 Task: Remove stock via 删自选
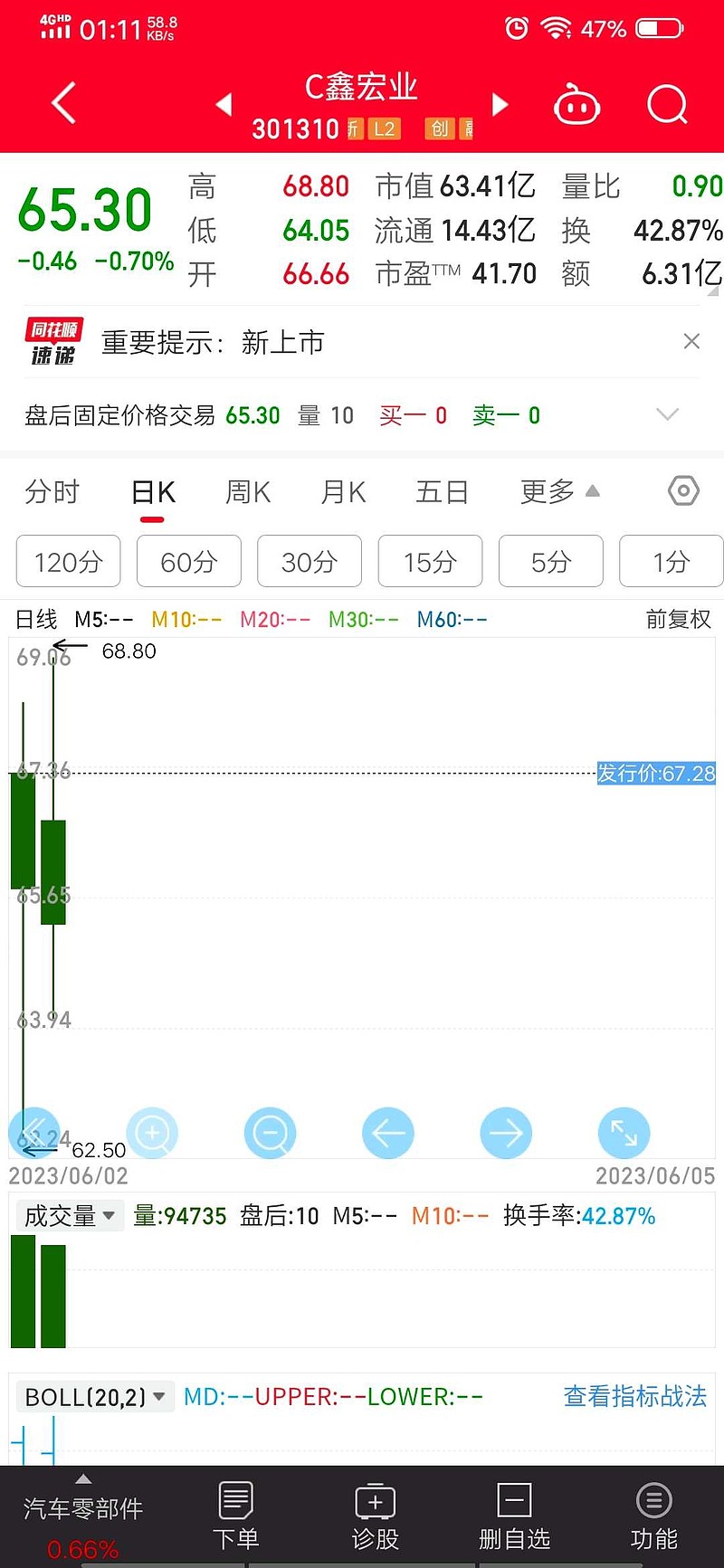tap(514, 1516)
